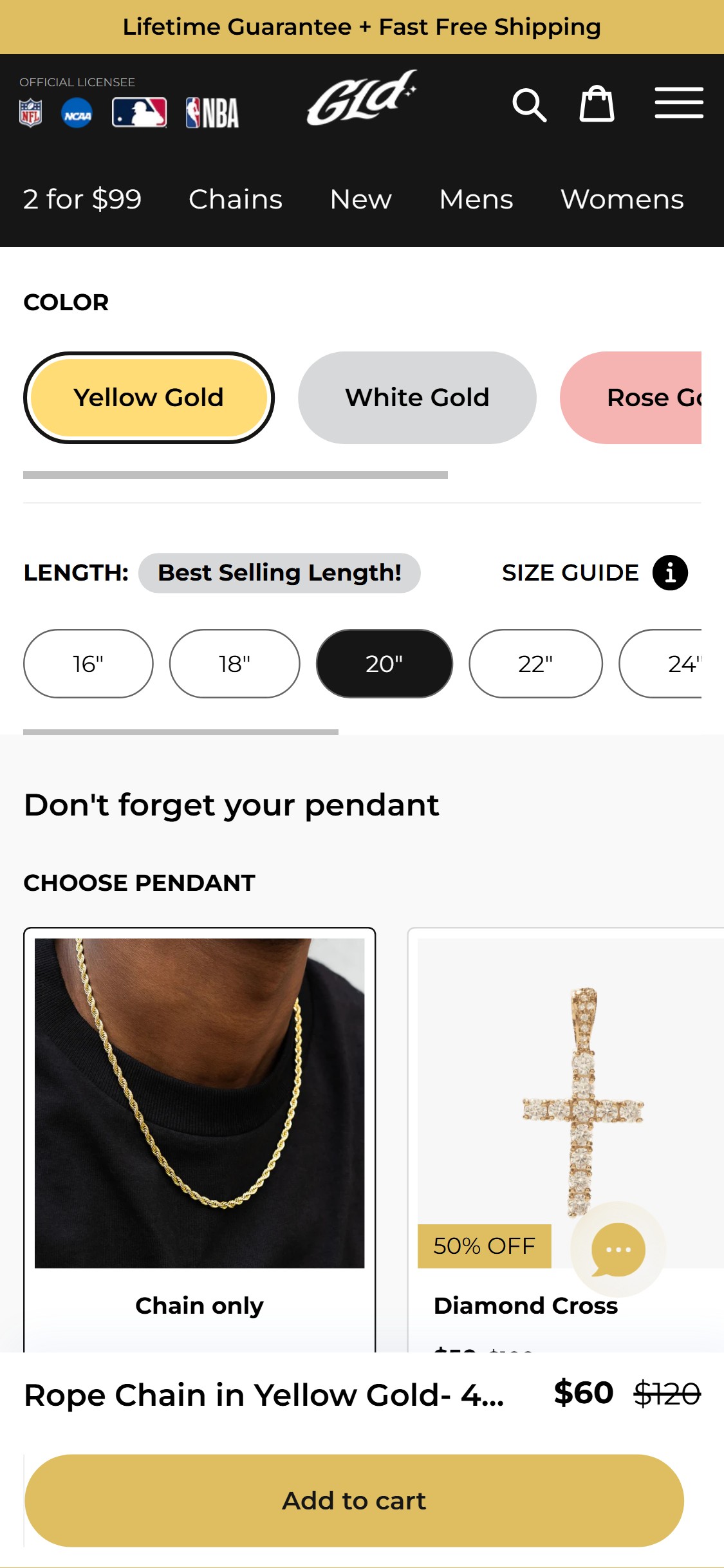Pick the 24" length
The image size is (724, 1568).
tap(660, 664)
